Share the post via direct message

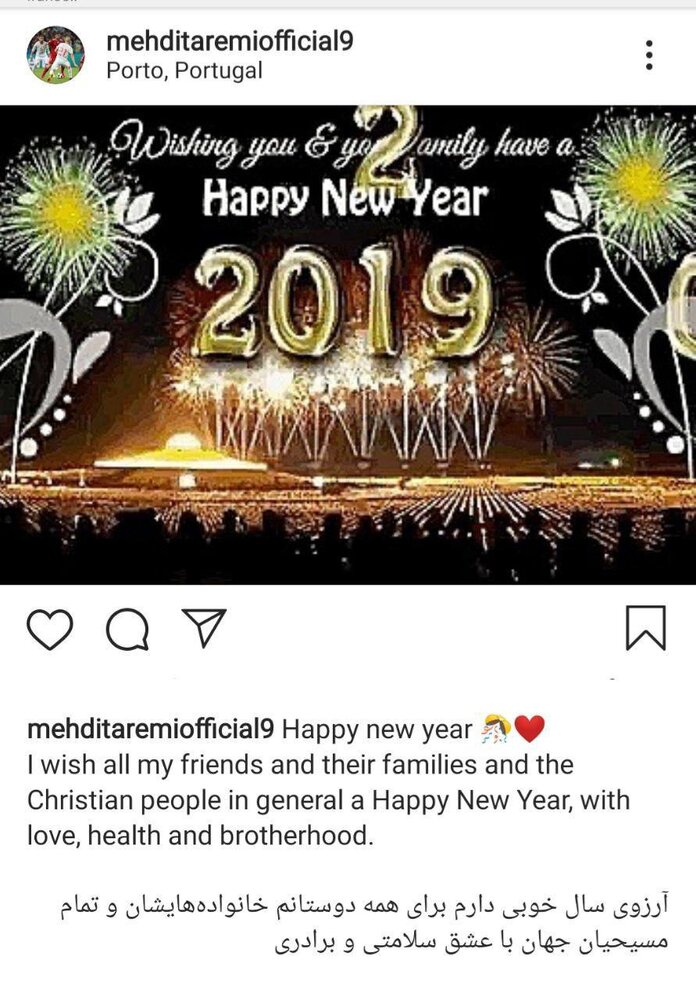pyautogui.click(x=203, y=627)
